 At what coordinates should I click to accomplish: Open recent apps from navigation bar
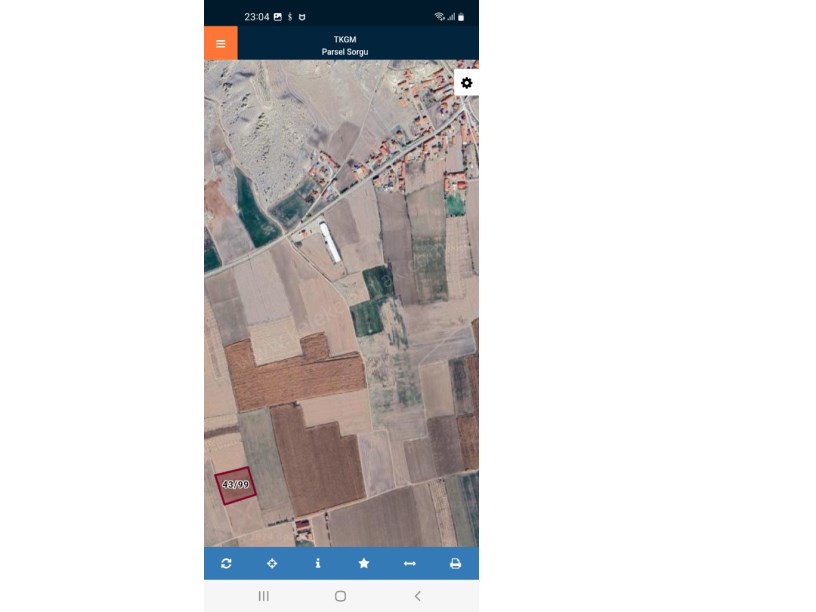coord(264,596)
